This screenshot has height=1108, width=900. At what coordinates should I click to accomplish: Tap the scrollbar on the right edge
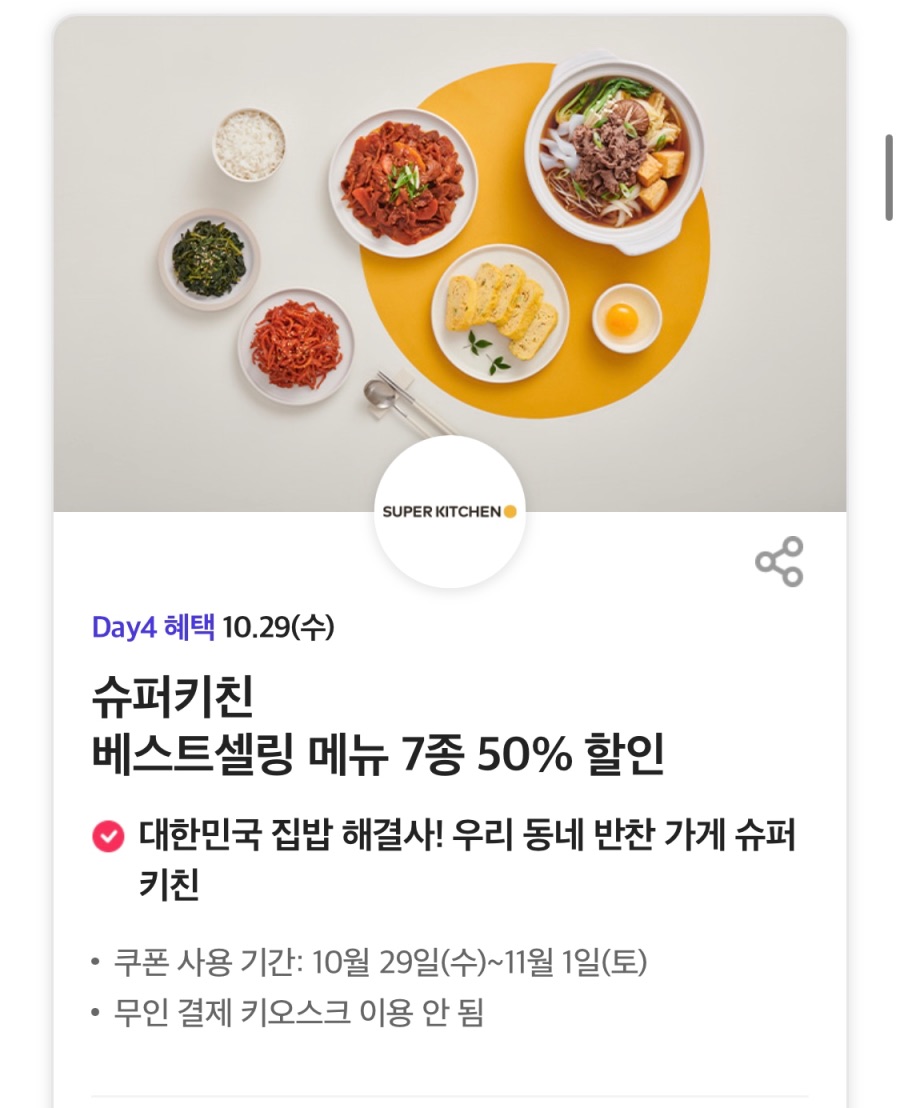(x=888, y=175)
